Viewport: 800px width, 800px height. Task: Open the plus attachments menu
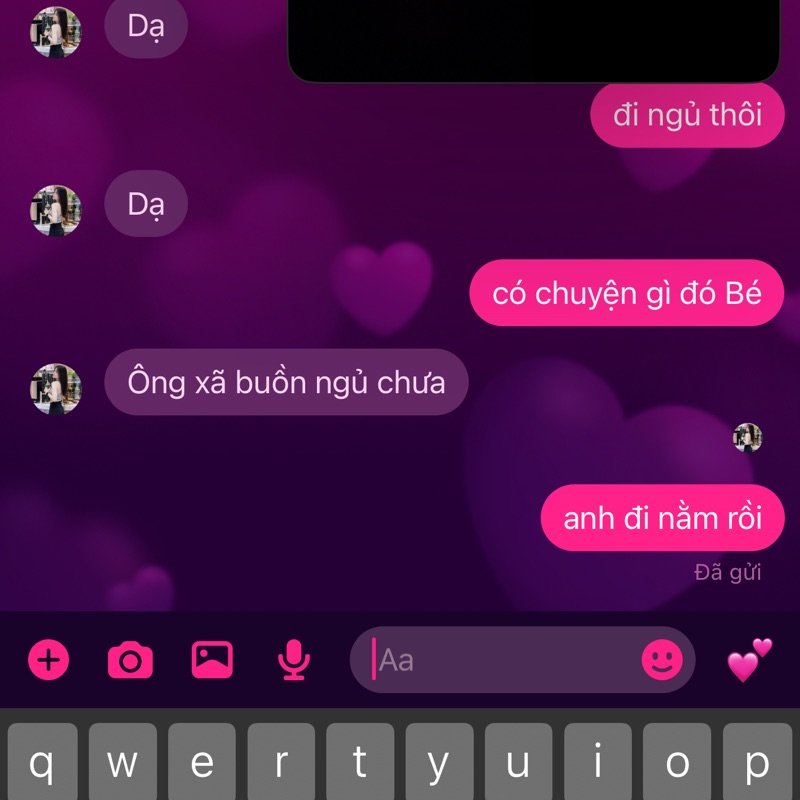[x=48, y=660]
